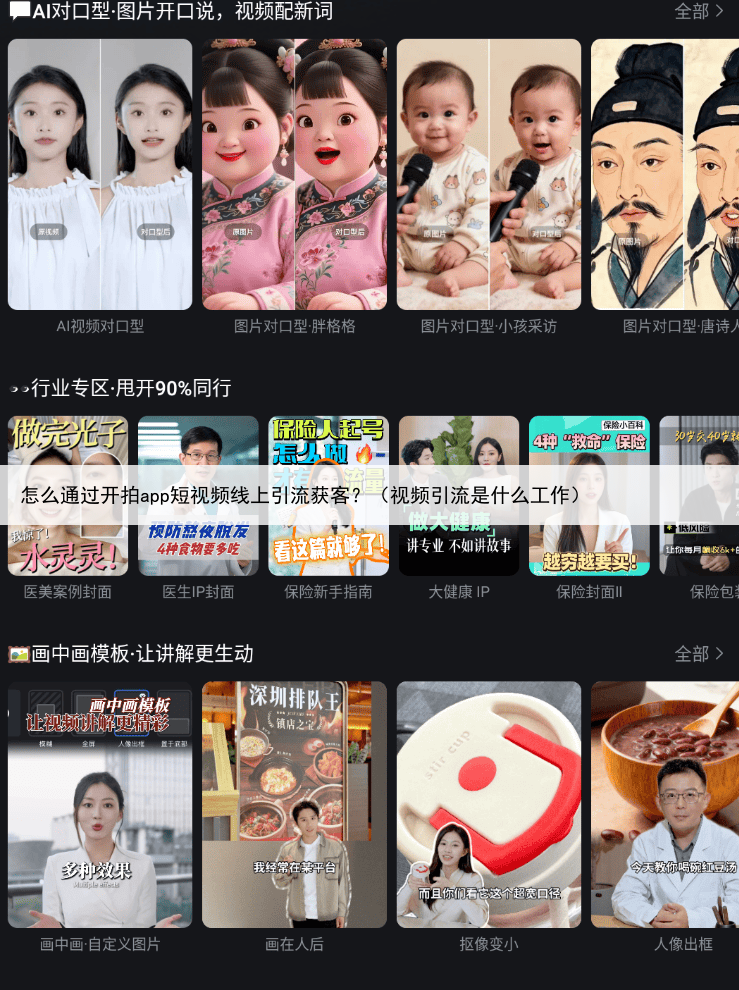
Task: Select 图片对口型·胖格格 template
Action: pyautogui.click(x=294, y=174)
